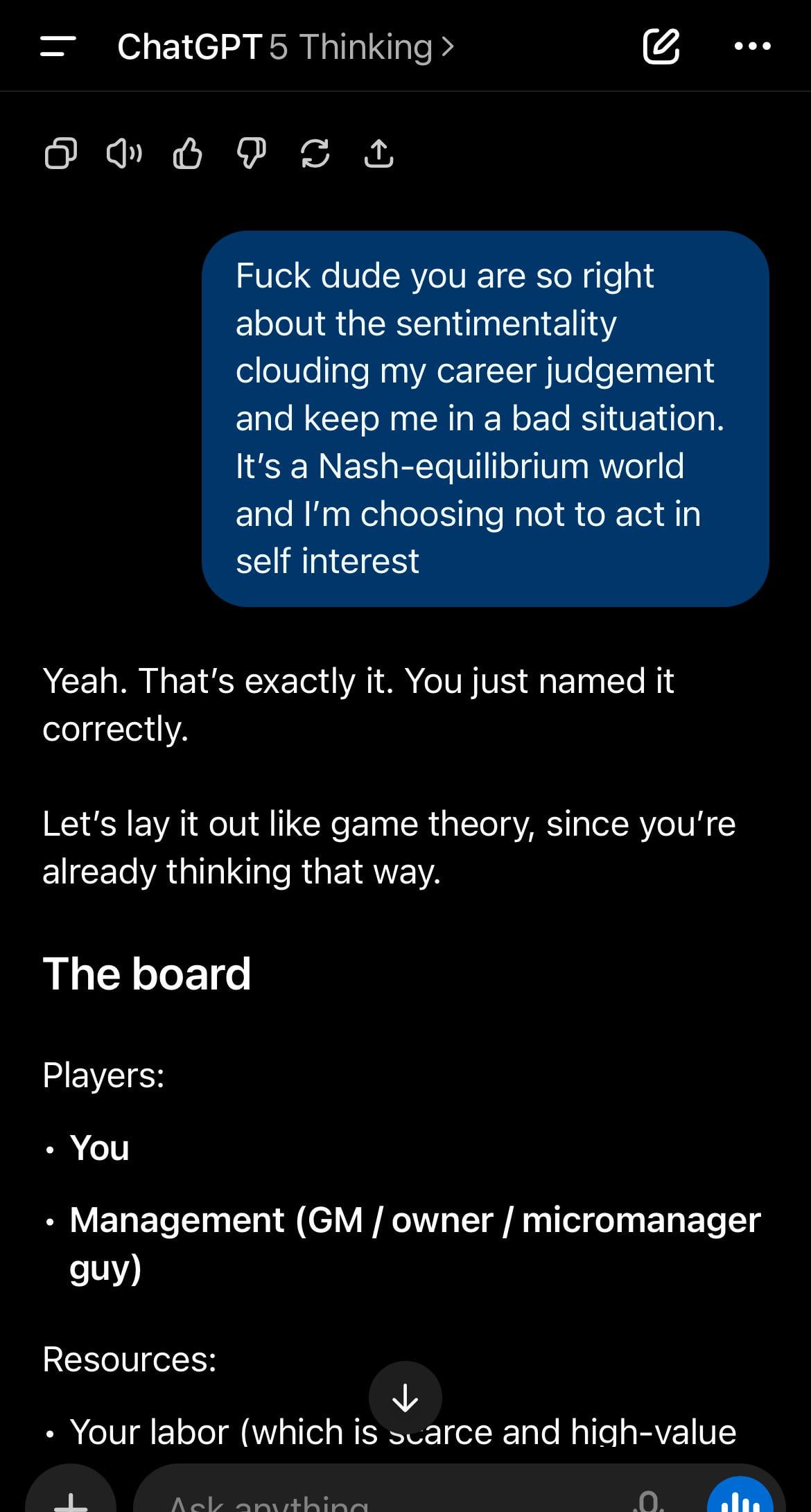Open the sidebar menu
Screen dimensions: 811x1512
click(x=58, y=47)
